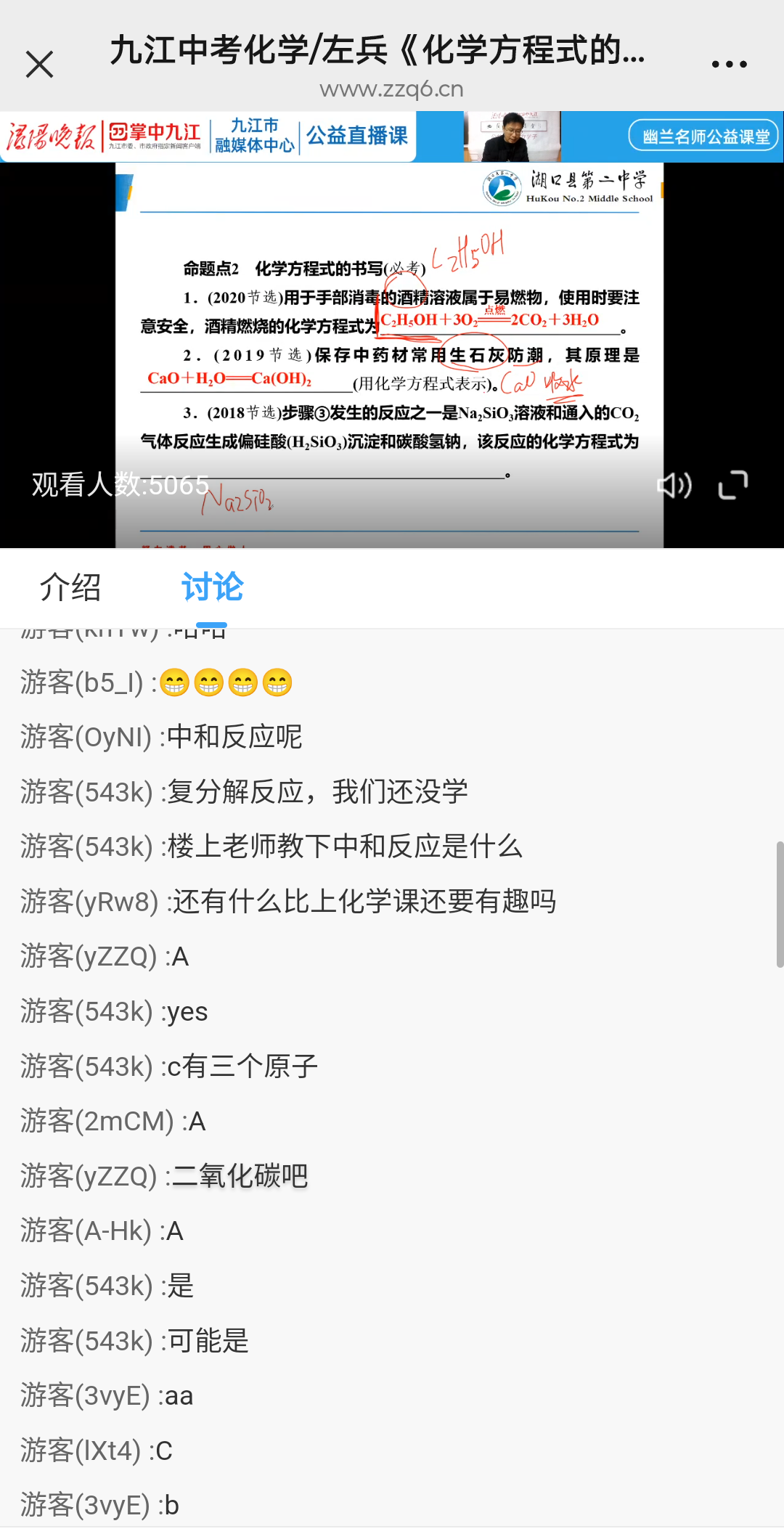Open the www.zzq6.cn site link

click(x=392, y=89)
